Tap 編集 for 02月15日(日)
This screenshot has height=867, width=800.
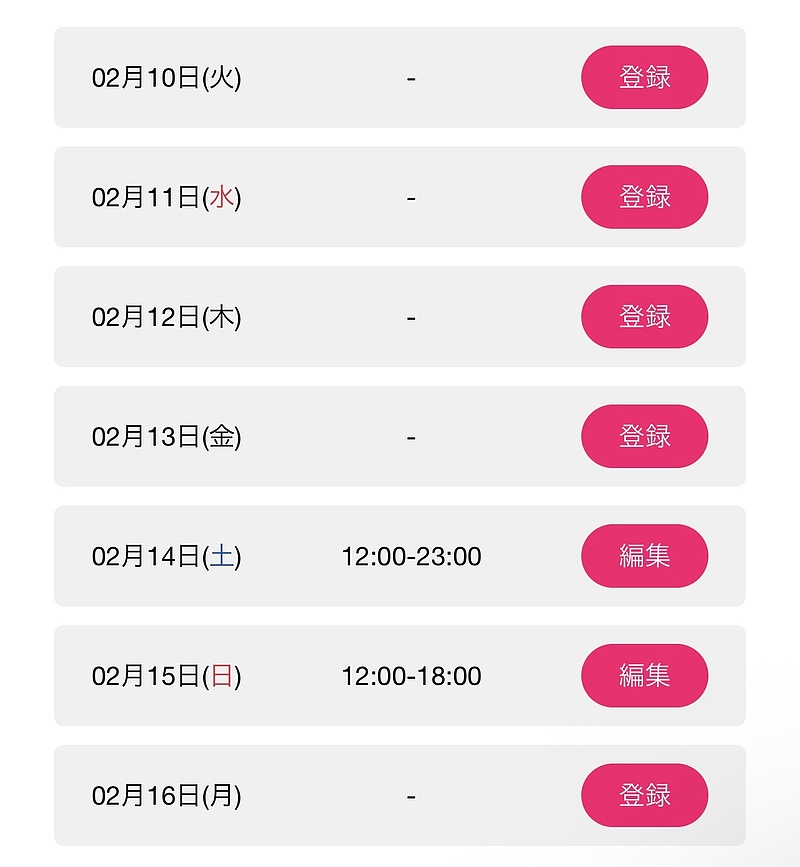(x=644, y=676)
